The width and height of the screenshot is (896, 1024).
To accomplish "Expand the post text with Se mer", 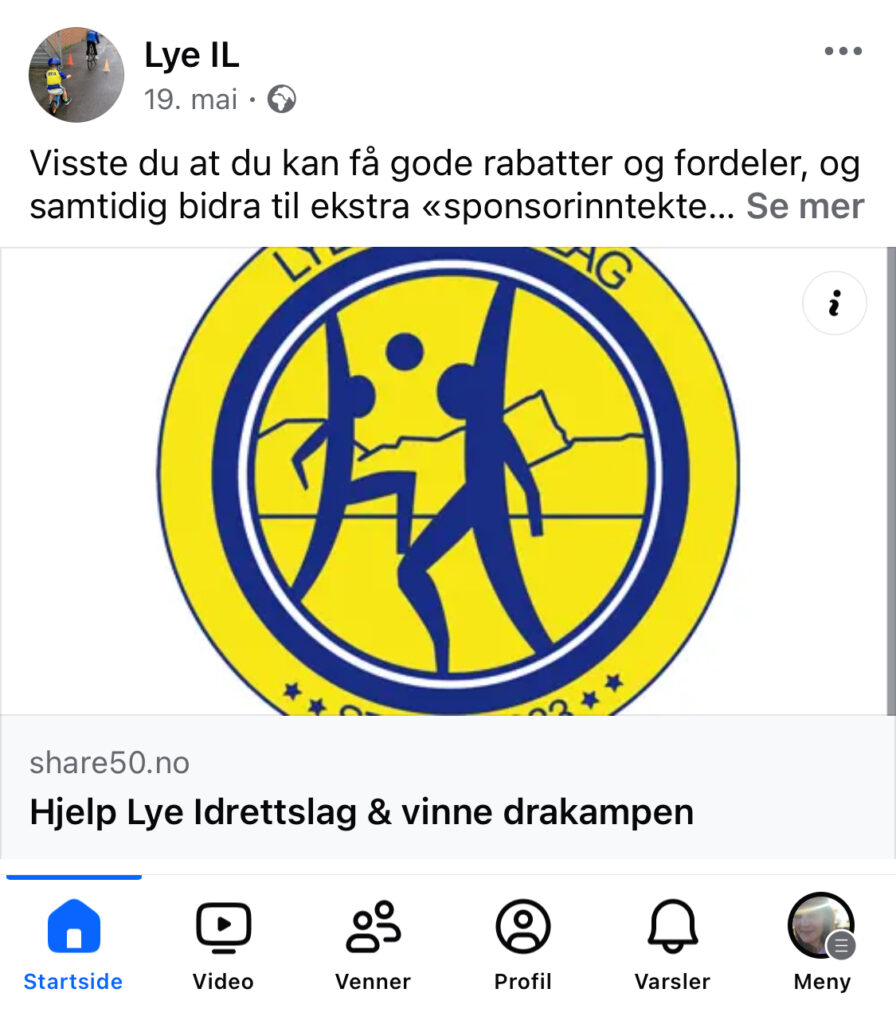I will point(805,206).
